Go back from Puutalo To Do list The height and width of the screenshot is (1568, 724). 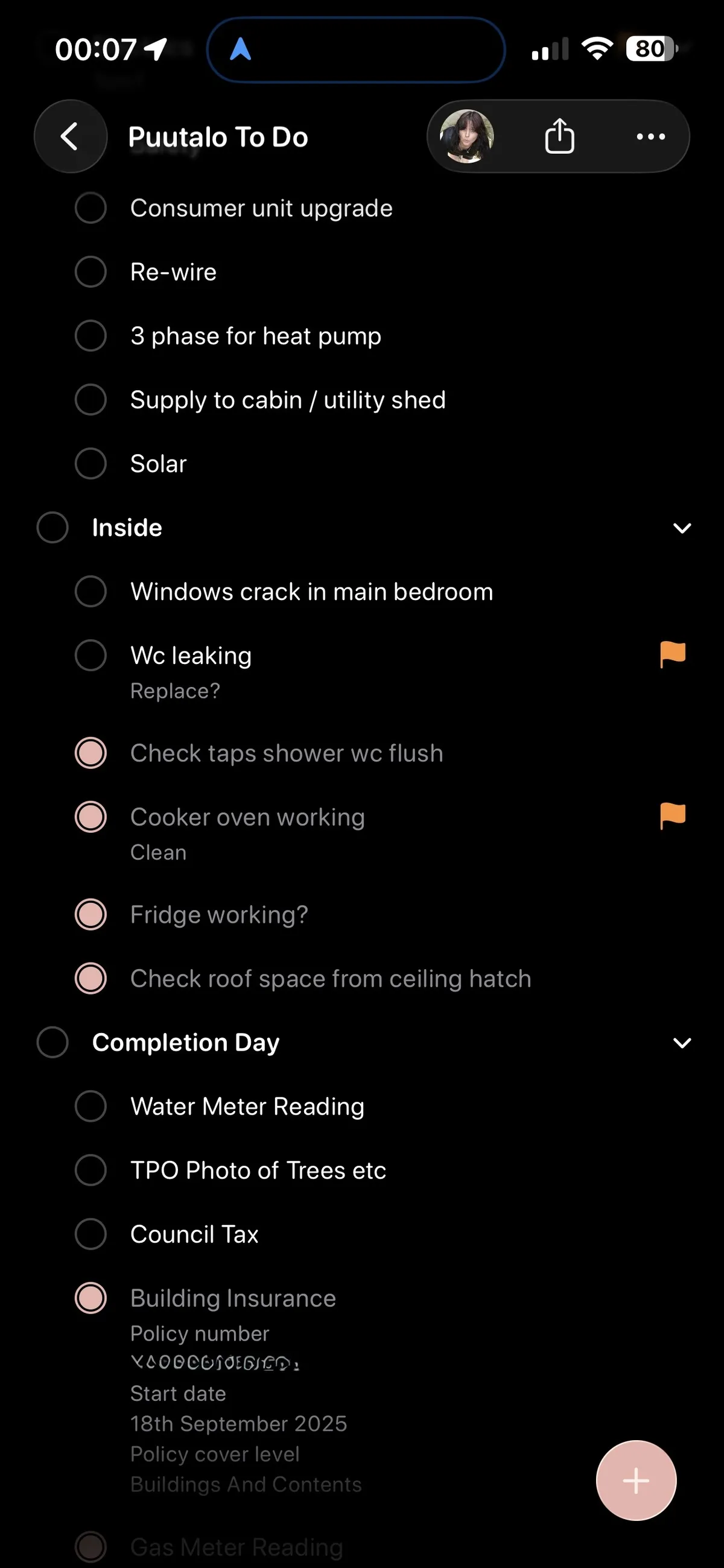pyautogui.click(x=70, y=136)
